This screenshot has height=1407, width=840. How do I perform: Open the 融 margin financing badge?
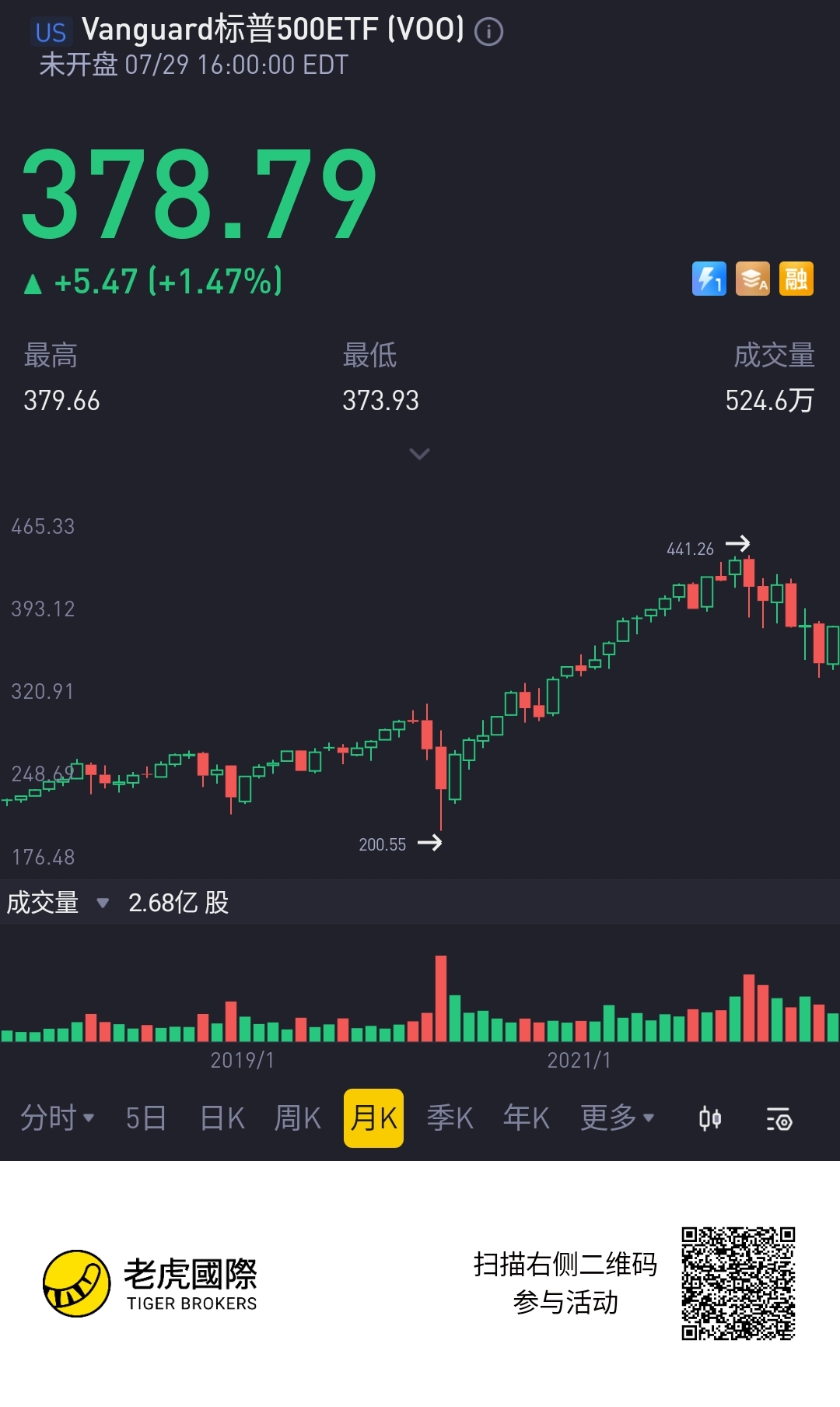point(796,279)
